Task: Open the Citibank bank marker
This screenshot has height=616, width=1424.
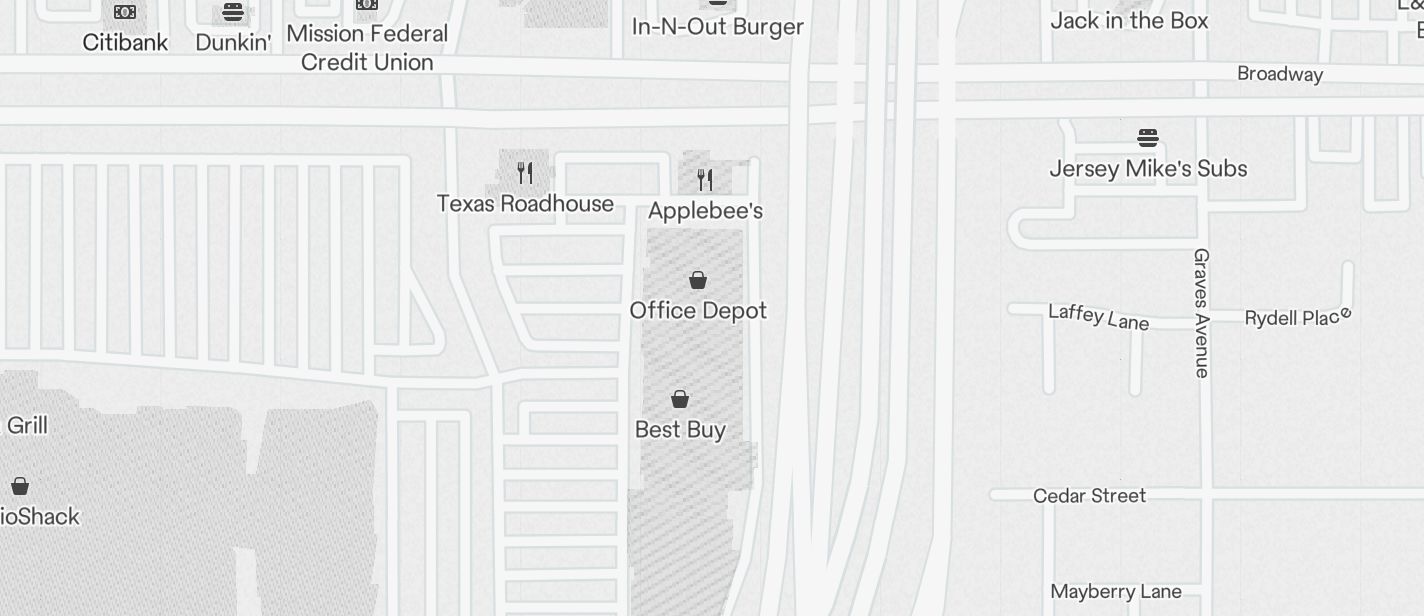Action: click(x=125, y=13)
